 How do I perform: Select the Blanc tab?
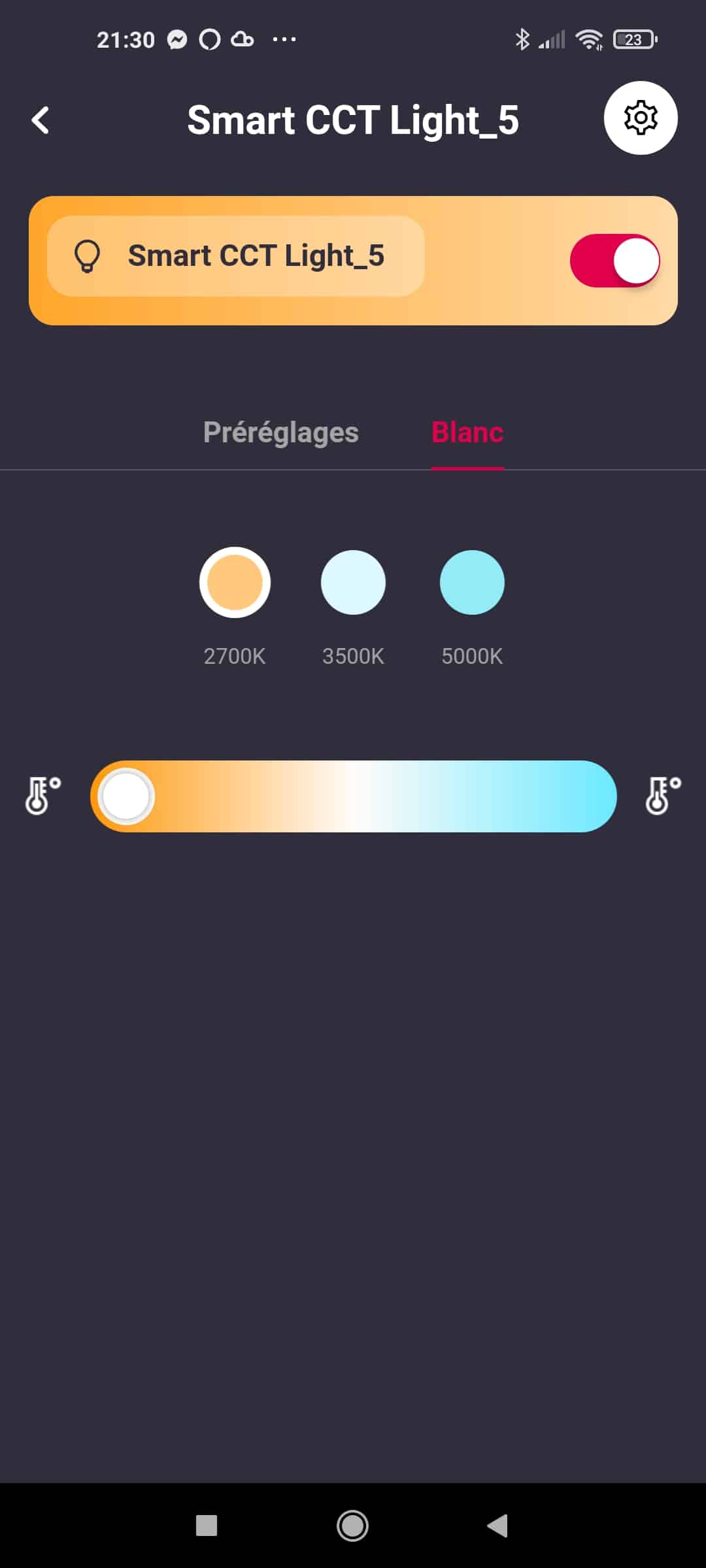point(467,433)
